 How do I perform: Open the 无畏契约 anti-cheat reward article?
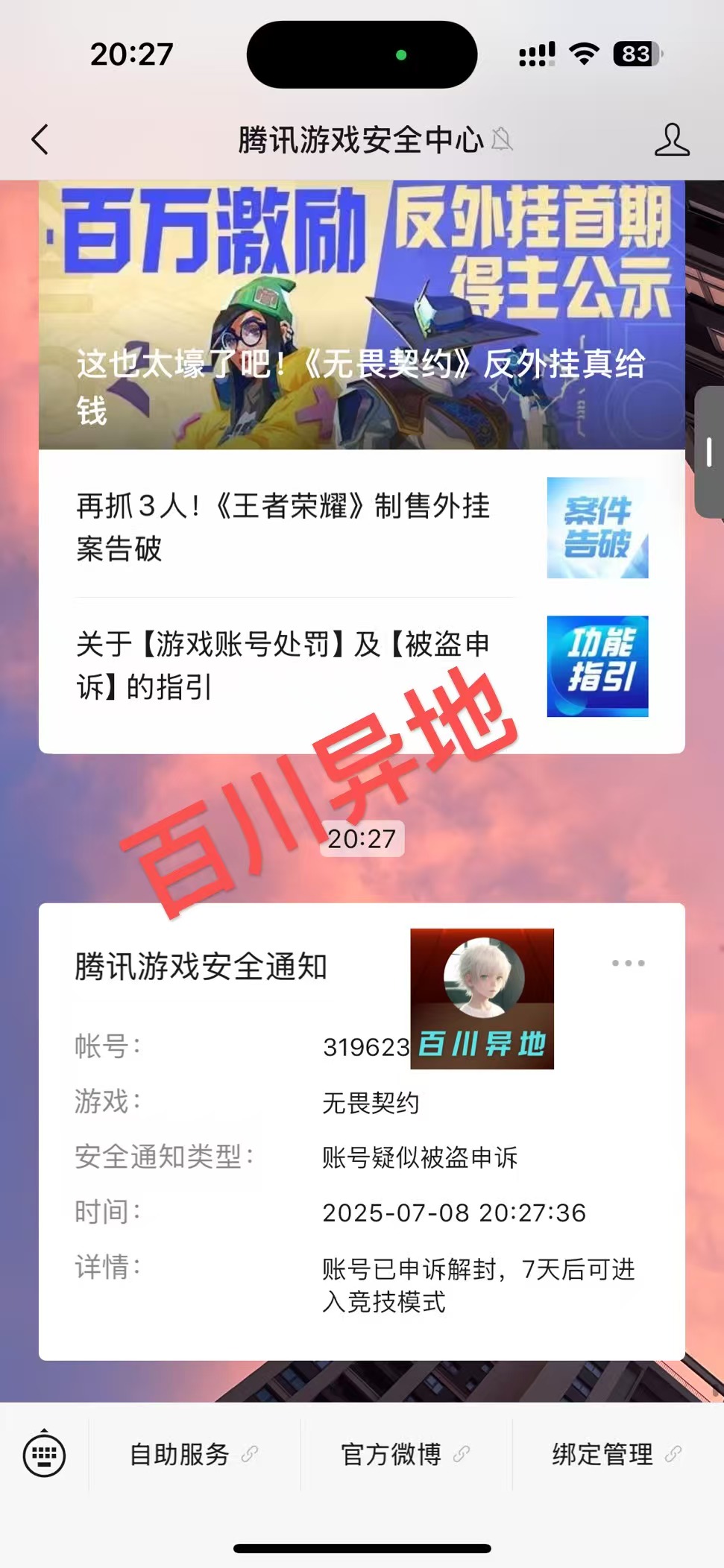point(362,314)
